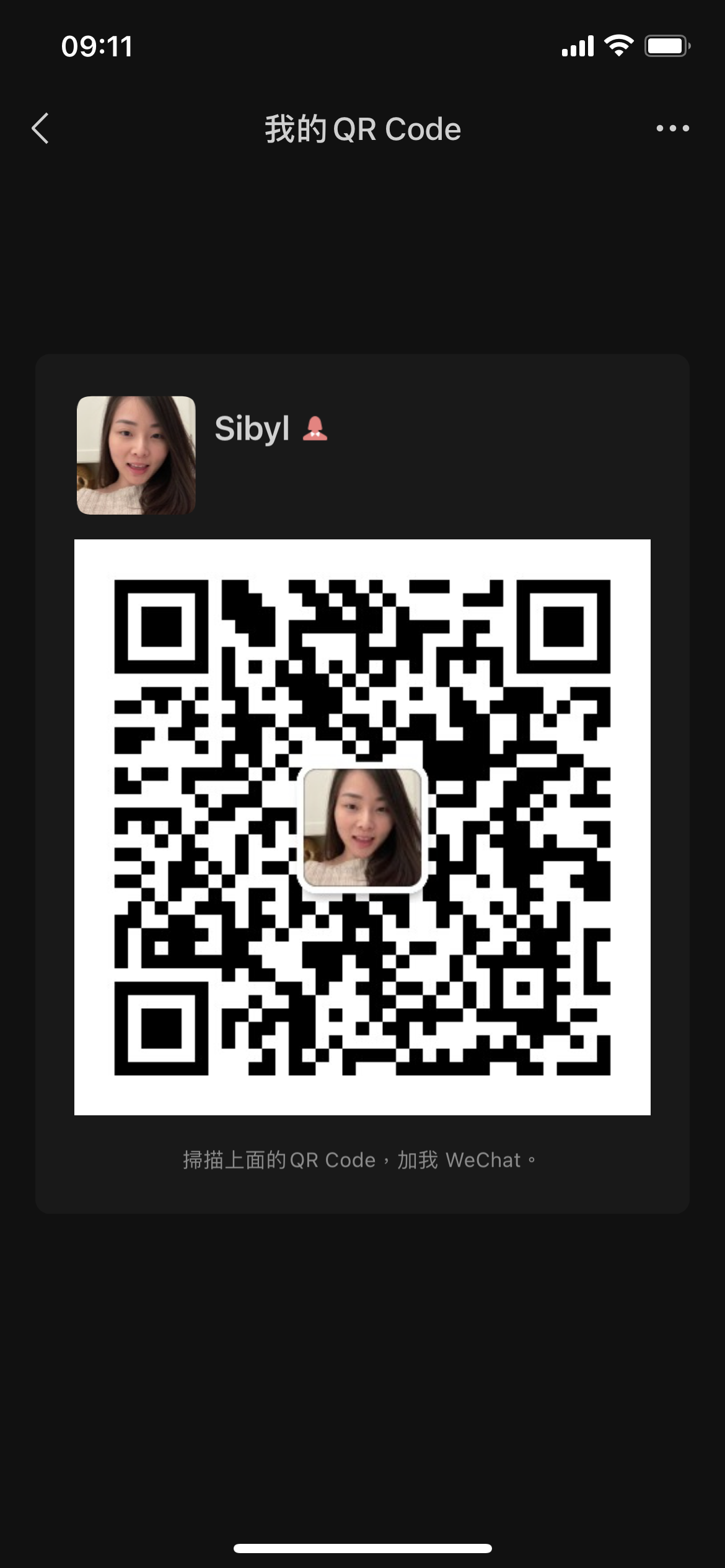Tap the Wi-Fi icon in status bar
725x1568 pixels.
[618, 45]
